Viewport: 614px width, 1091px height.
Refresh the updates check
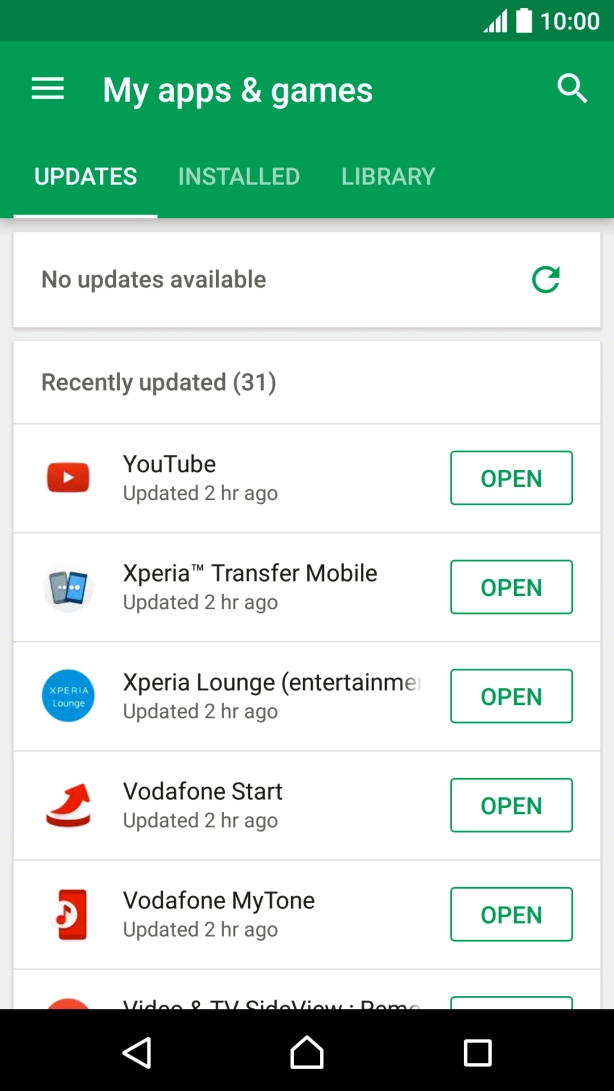click(545, 280)
